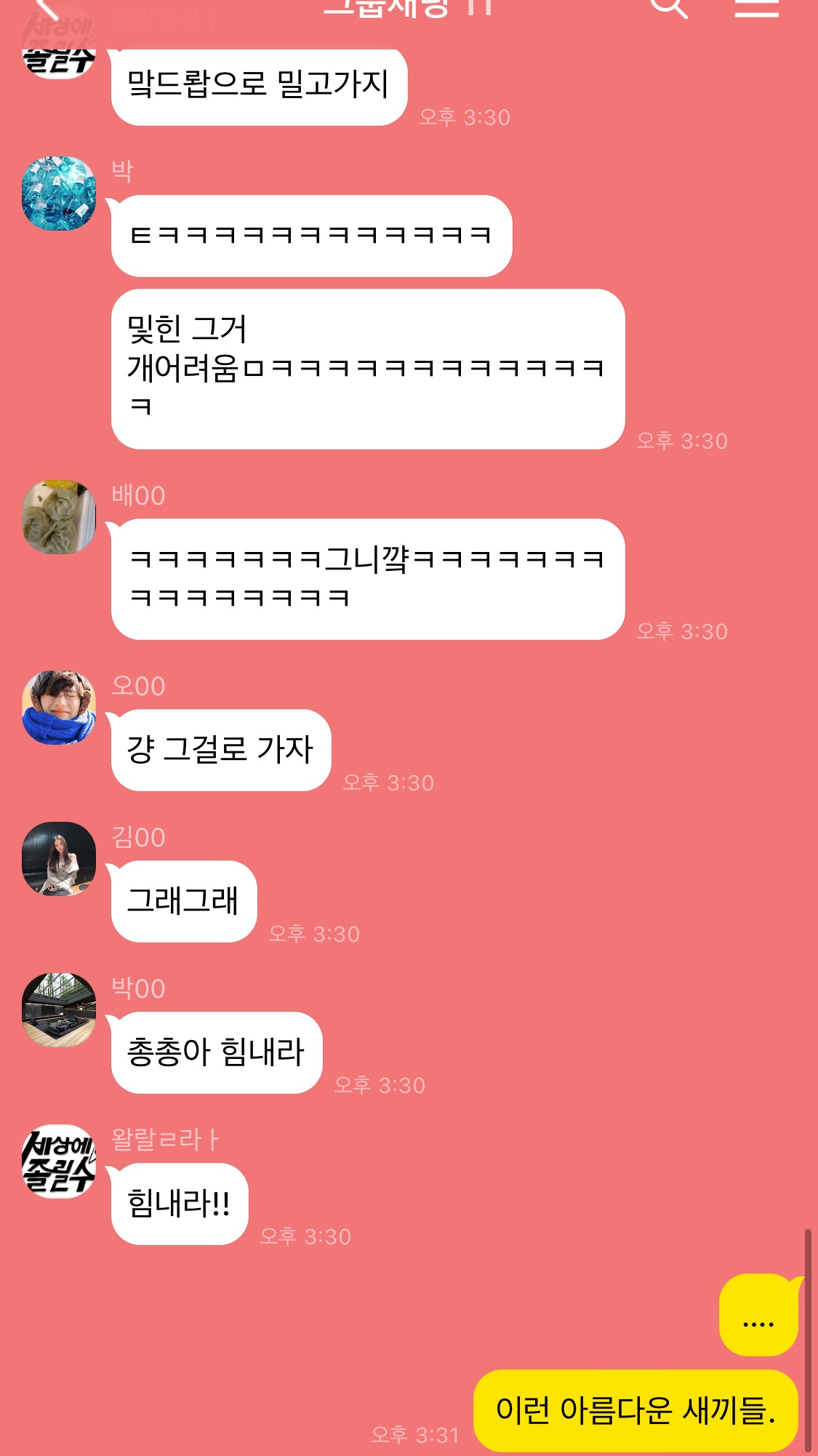Screen dimensions: 818x1456
Task: Open 오00's profile with blue scarf photo
Action: (59, 708)
